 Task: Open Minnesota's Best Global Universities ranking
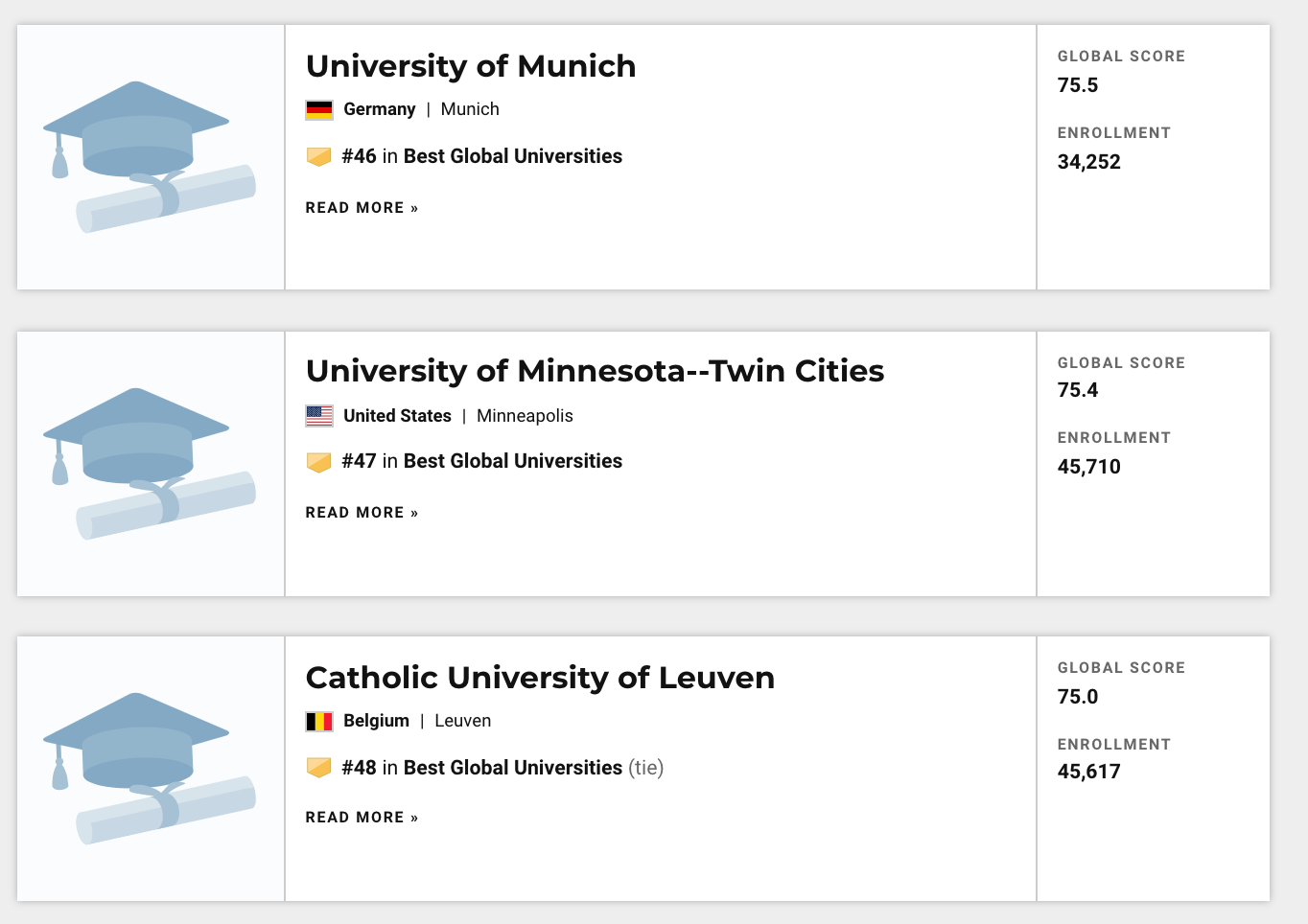click(x=512, y=461)
